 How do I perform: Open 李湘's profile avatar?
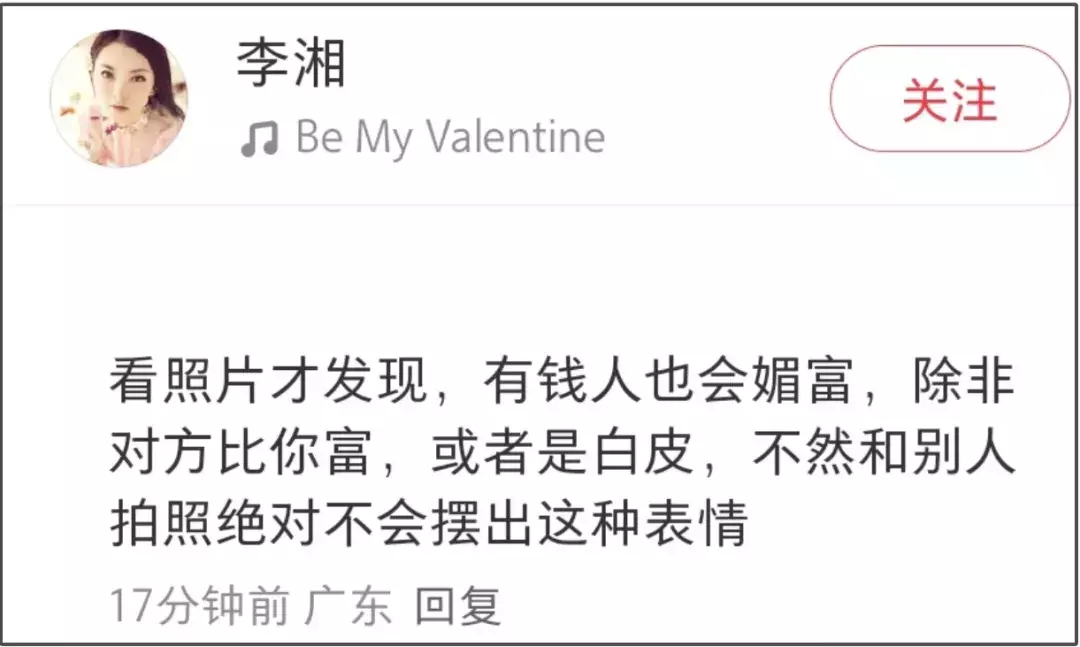pyautogui.click(x=119, y=98)
